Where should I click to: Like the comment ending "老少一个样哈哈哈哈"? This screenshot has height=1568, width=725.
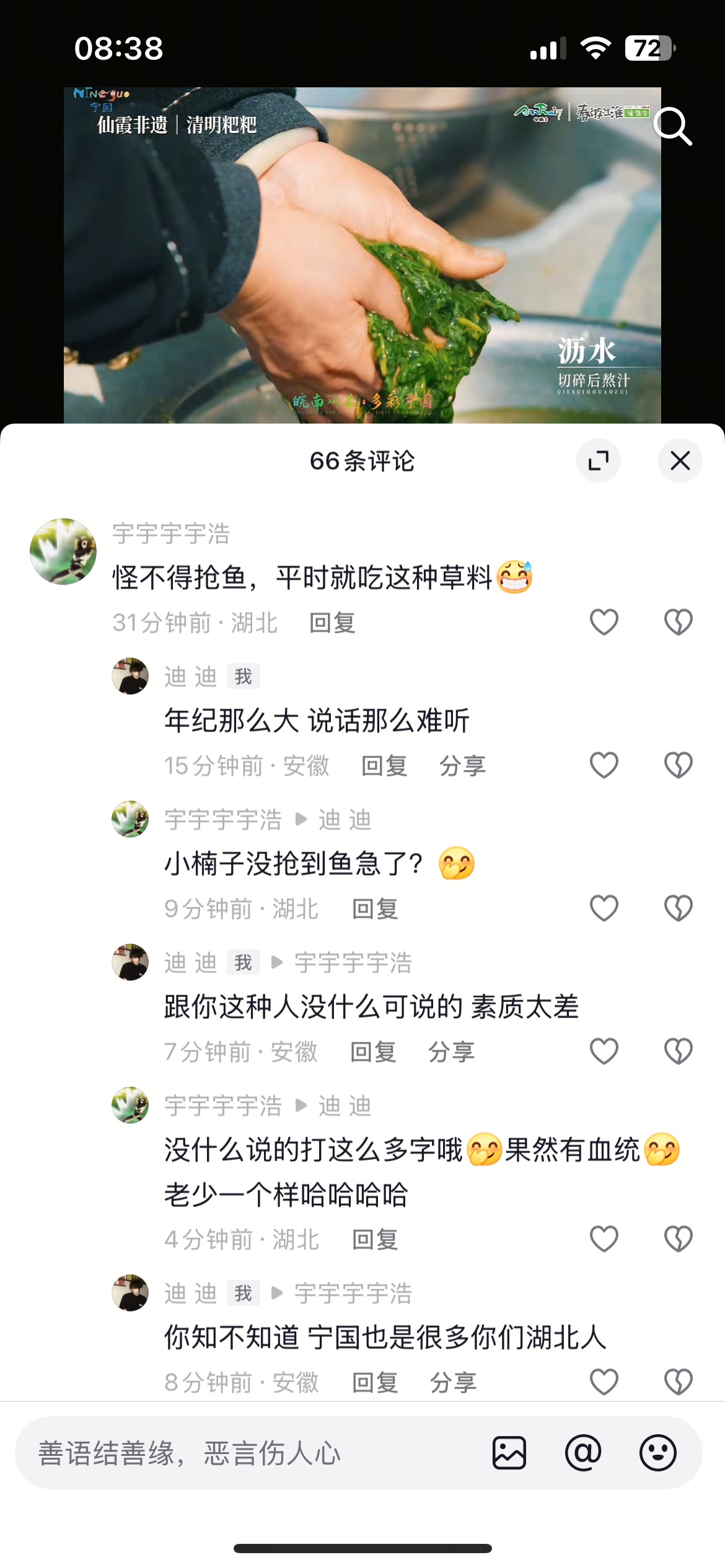[604, 1239]
